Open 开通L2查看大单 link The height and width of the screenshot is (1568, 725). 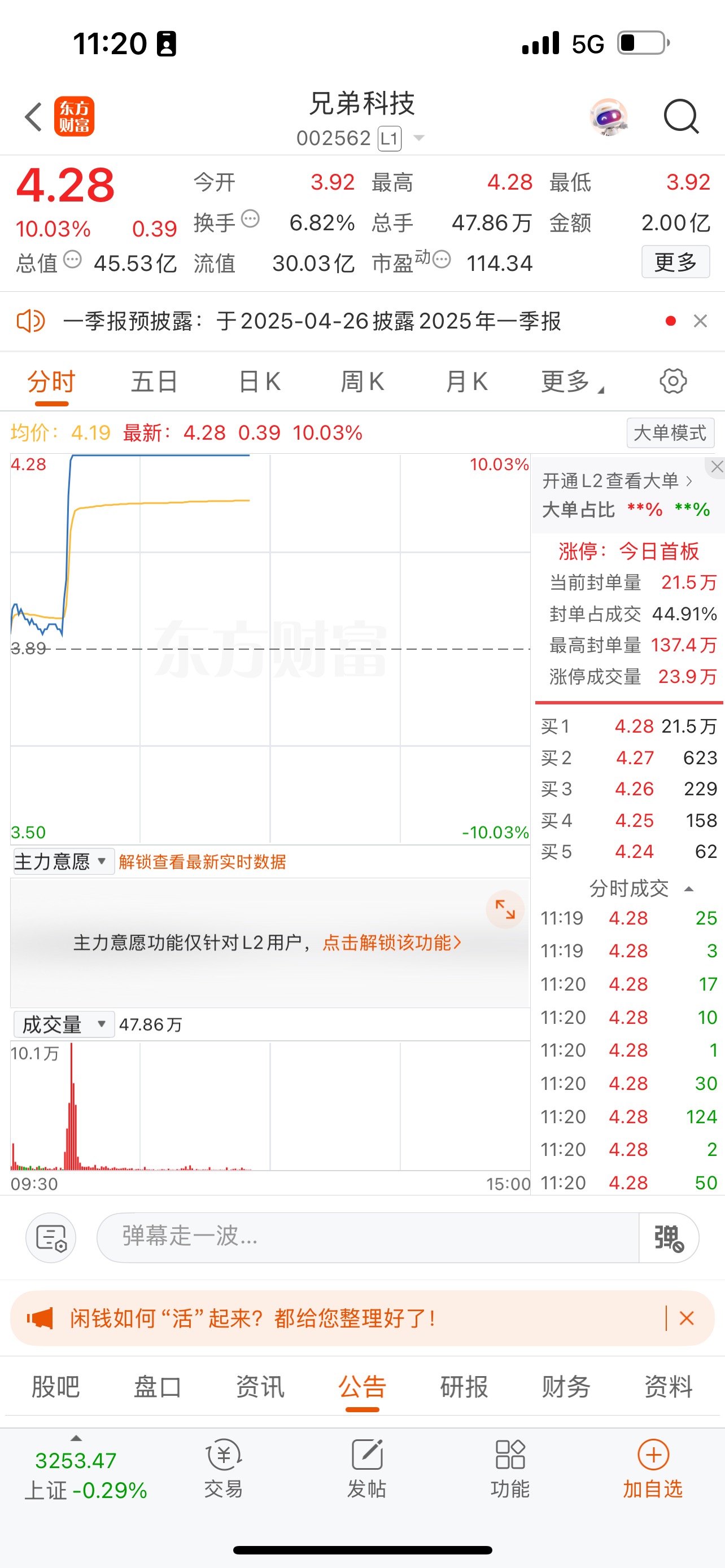[x=617, y=481]
